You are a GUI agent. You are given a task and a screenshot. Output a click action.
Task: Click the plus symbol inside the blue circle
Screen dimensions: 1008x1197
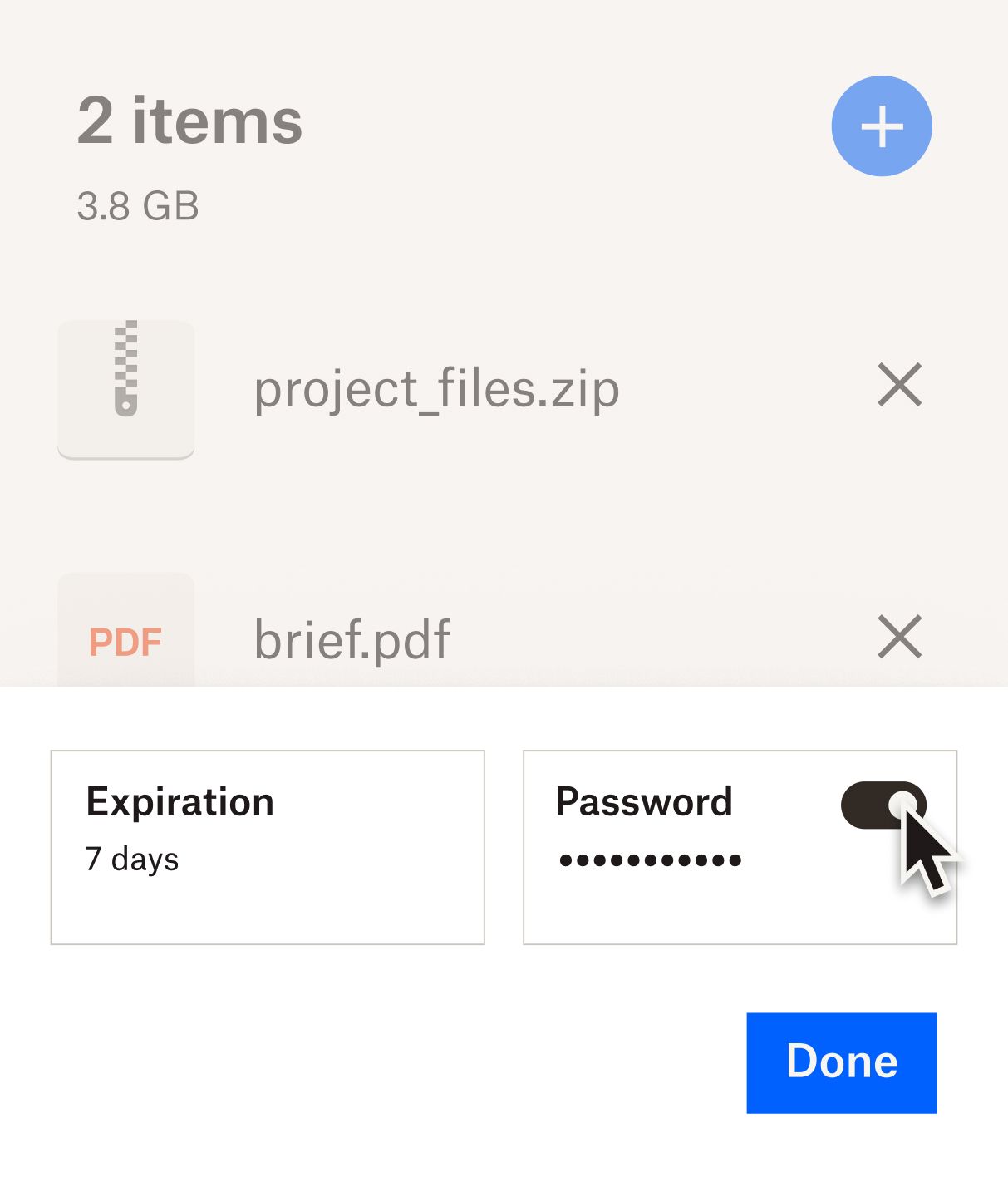881,126
